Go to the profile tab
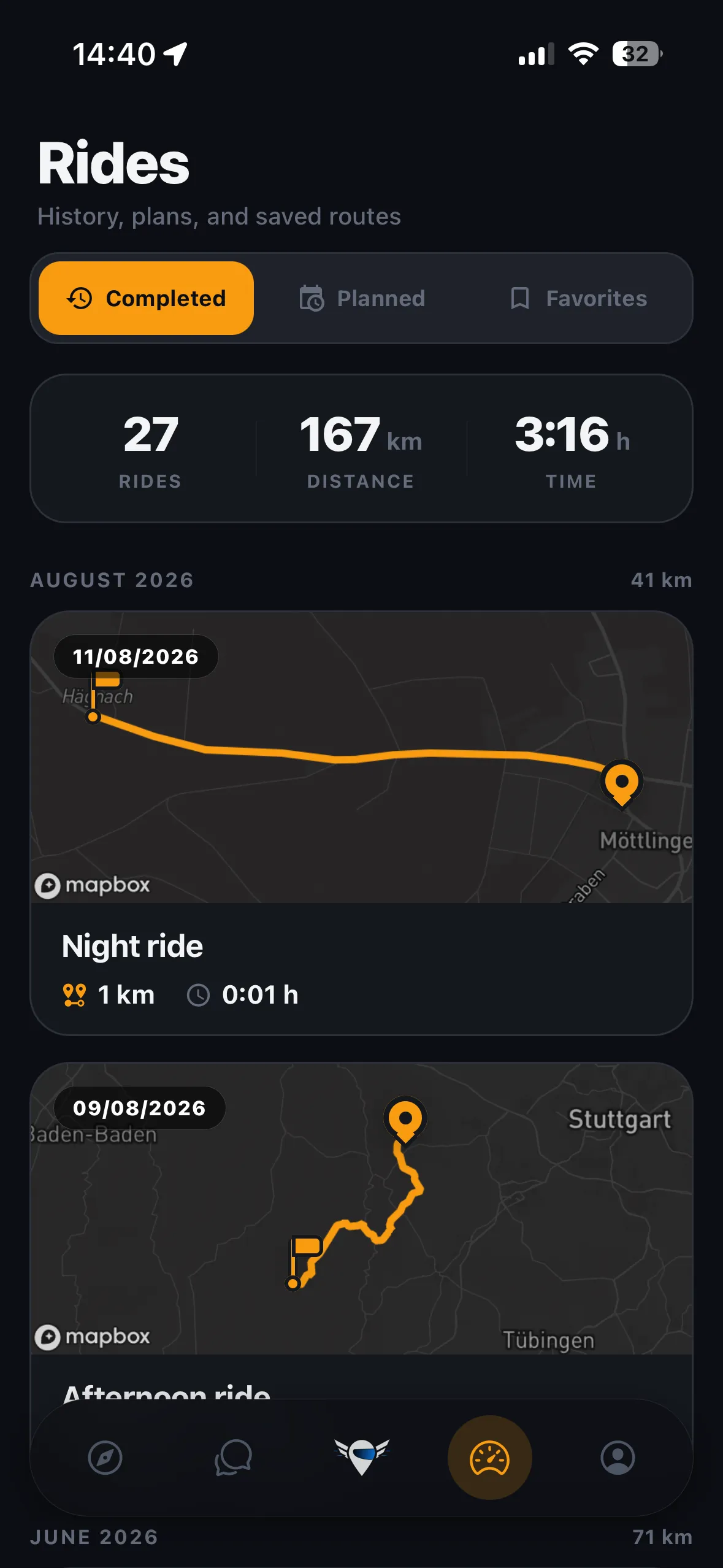This screenshot has height=1568, width=723. (x=618, y=1458)
